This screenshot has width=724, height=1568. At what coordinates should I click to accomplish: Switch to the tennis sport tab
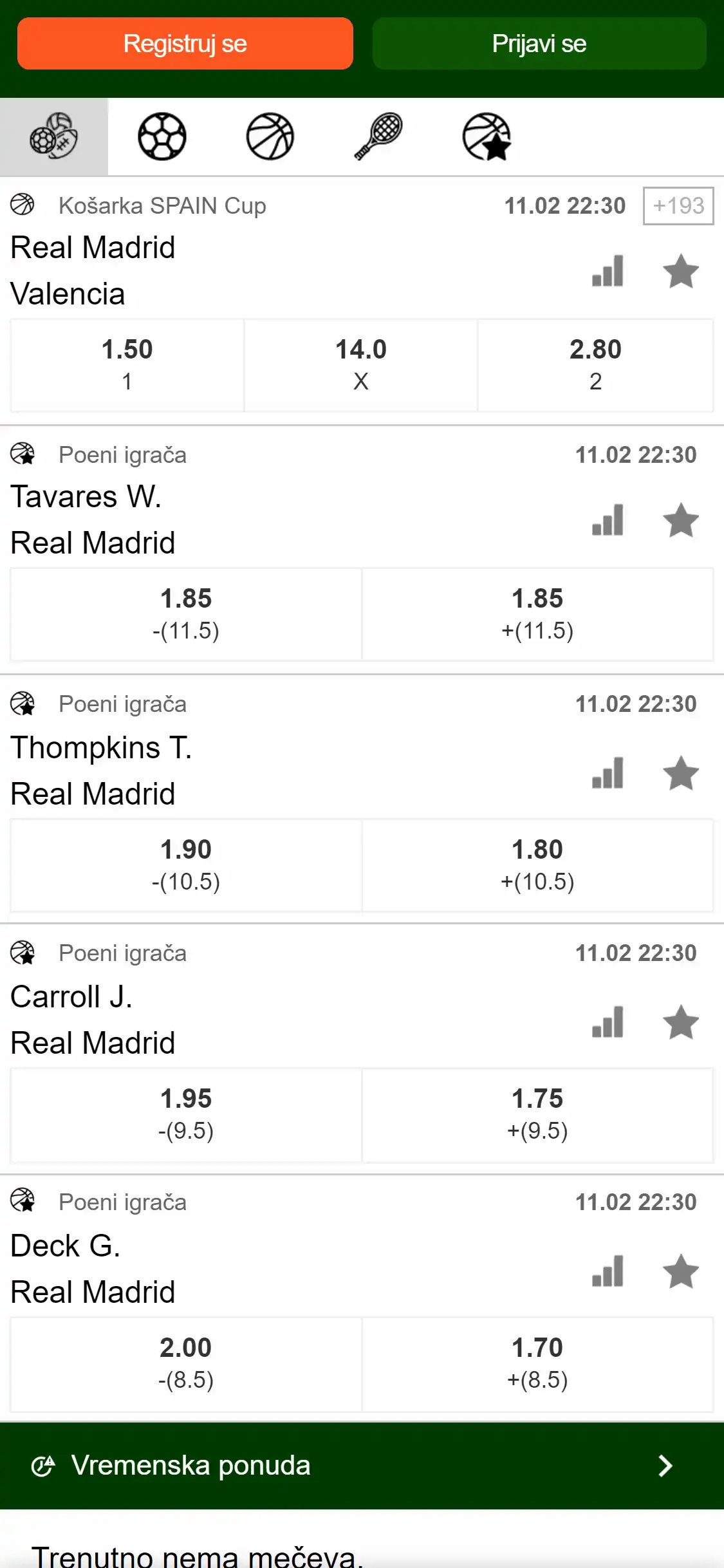coord(378,136)
